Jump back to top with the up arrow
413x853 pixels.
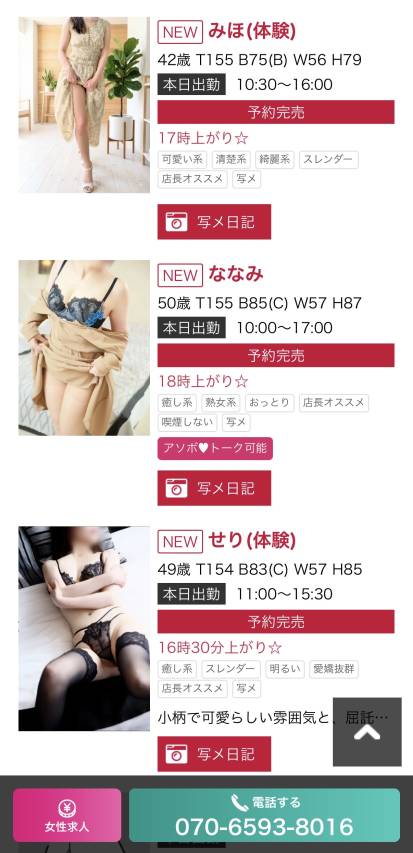367,732
